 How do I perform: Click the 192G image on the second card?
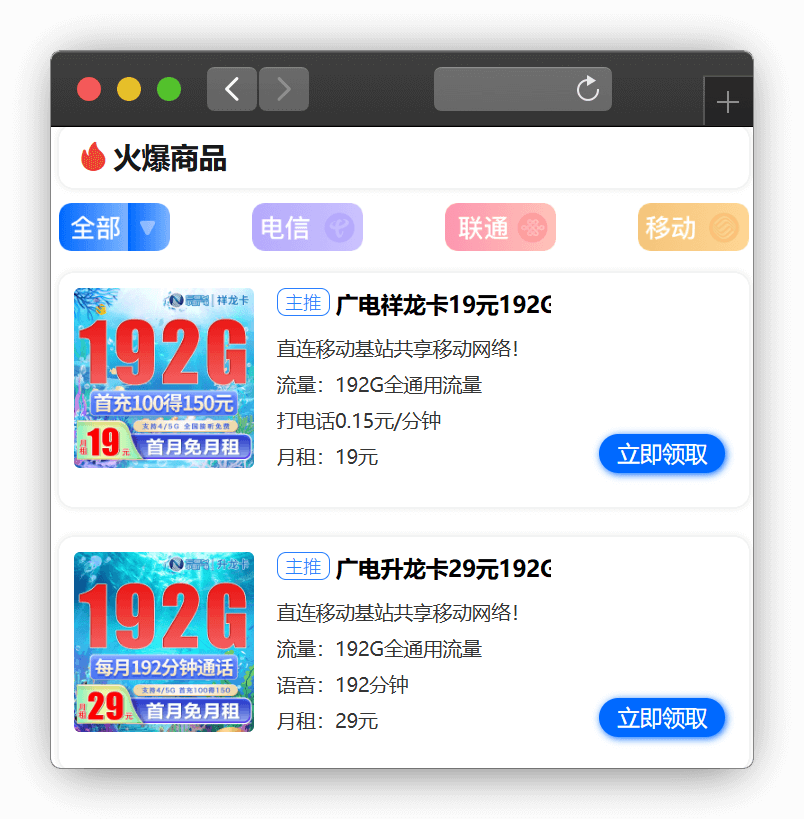[163, 641]
